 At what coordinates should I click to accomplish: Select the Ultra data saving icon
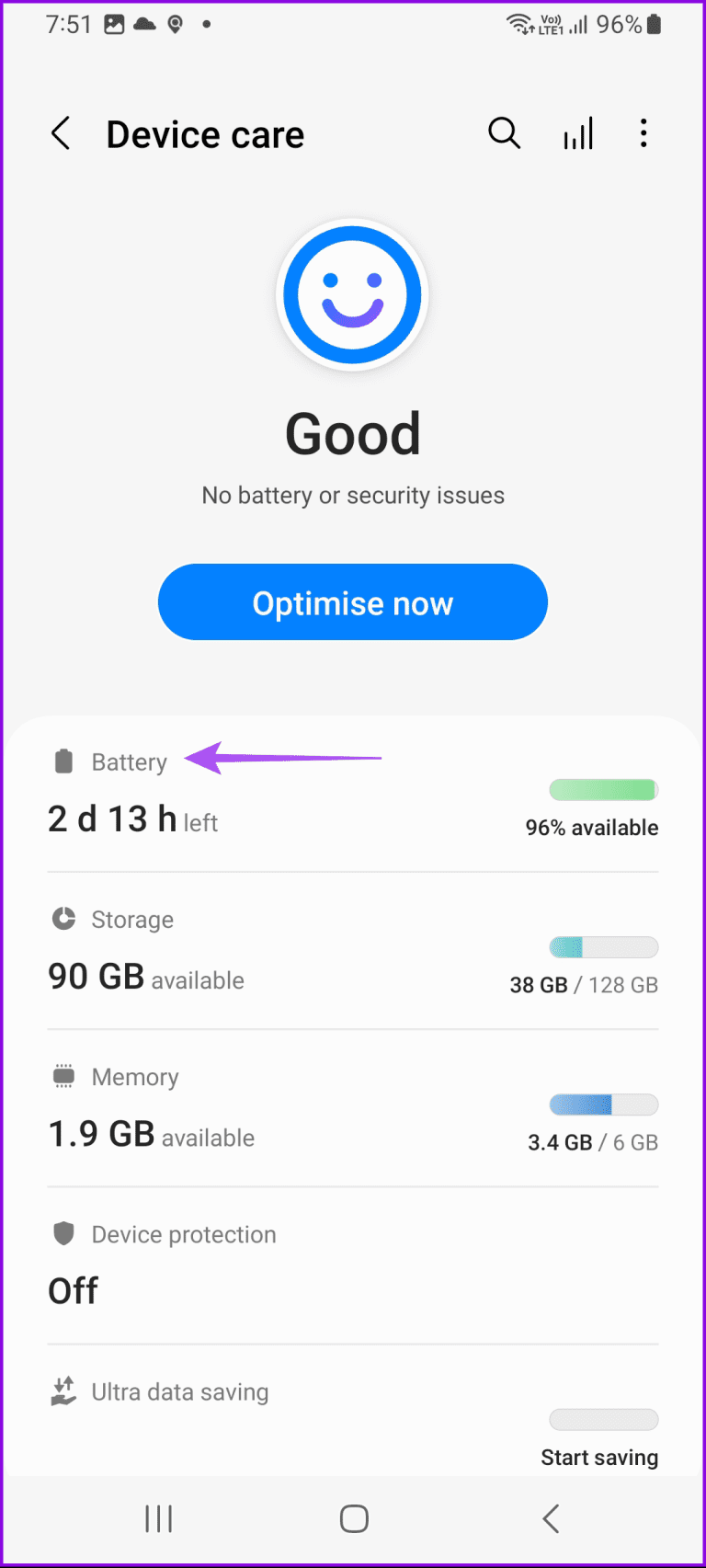(63, 1391)
